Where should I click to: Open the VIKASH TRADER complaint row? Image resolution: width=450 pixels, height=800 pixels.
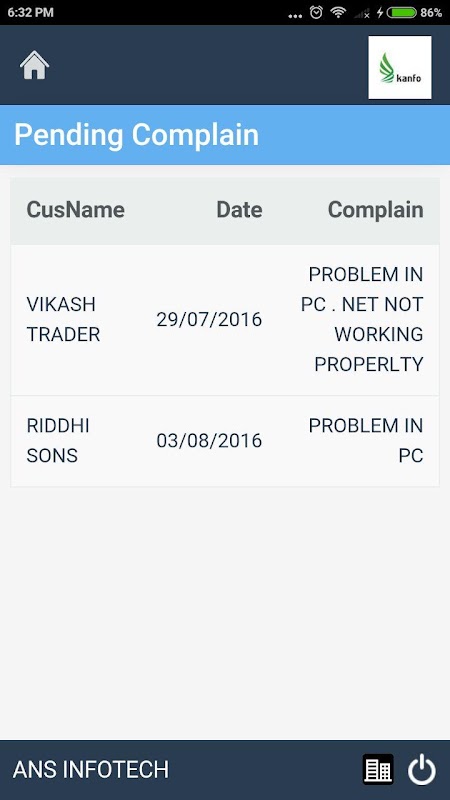click(224, 320)
